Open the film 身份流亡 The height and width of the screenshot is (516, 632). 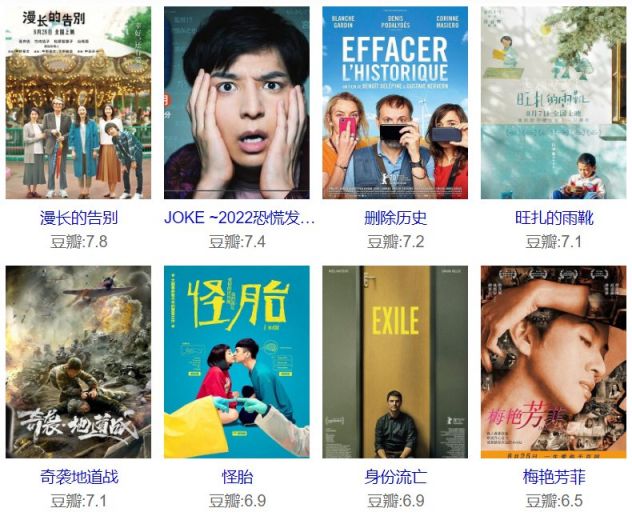[395, 362]
